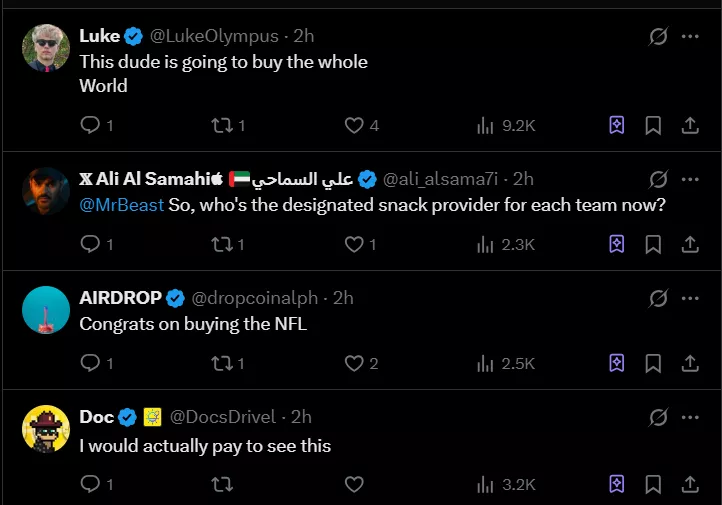Open Doc's profile avatar
The width and height of the screenshot is (722, 505).
click(46, 429)
